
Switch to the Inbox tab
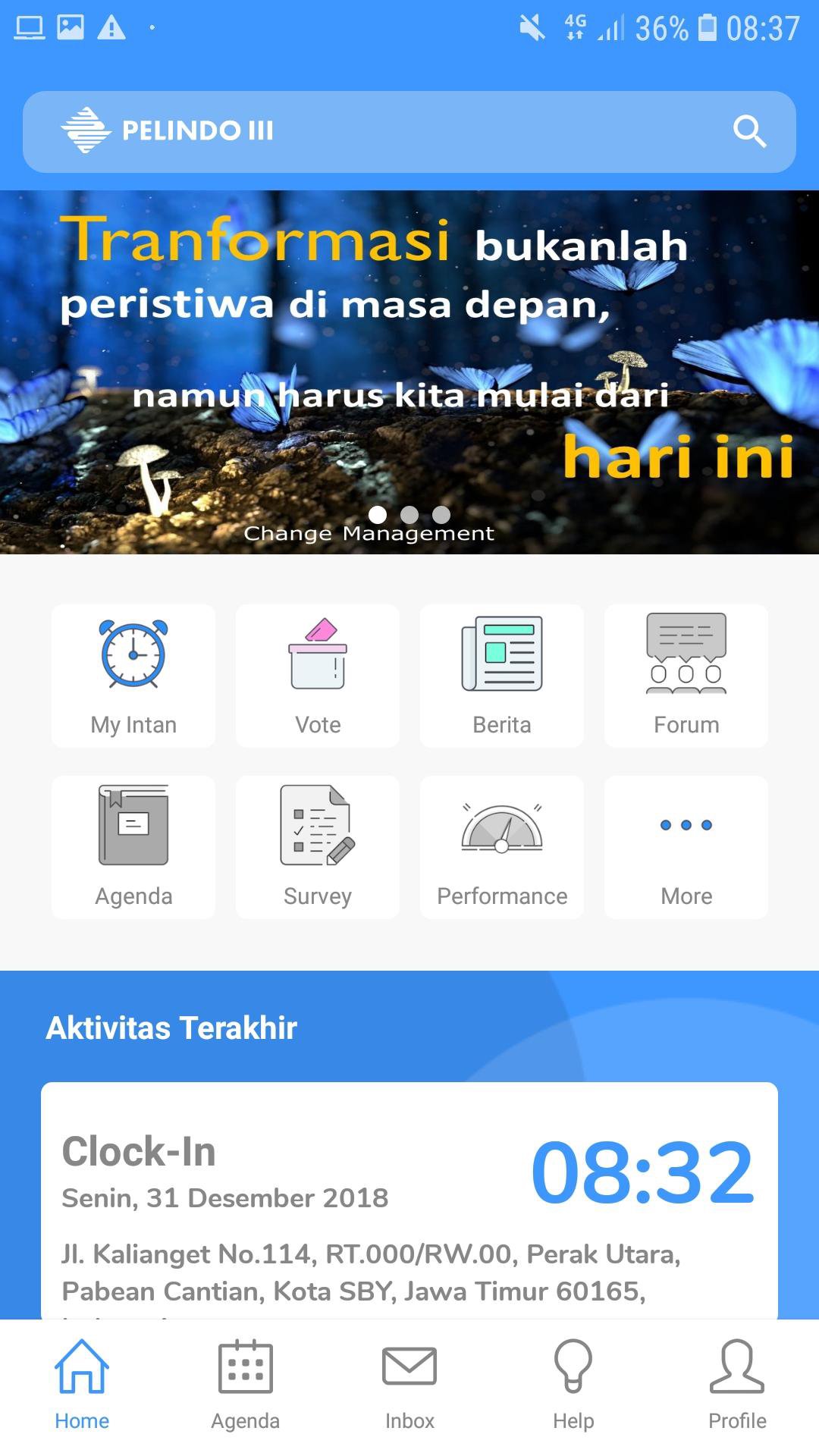(409, 1385)
